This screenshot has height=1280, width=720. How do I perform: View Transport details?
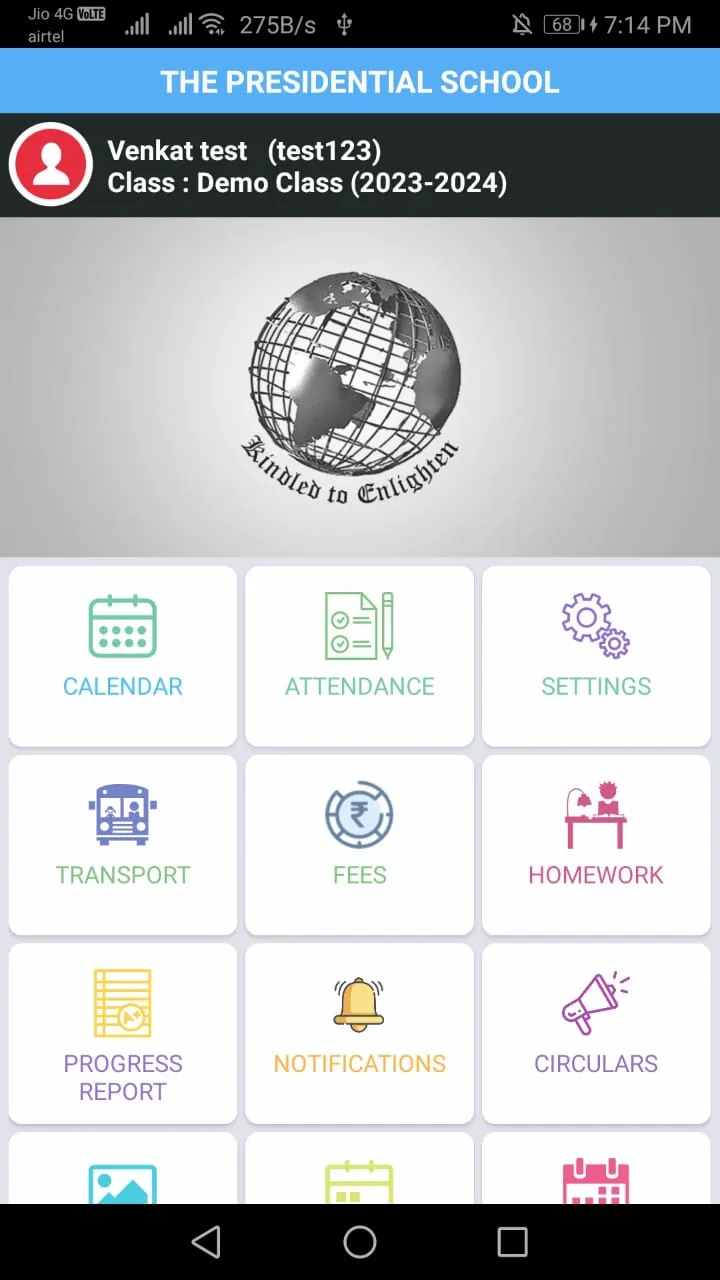click(x=123, y=845)
